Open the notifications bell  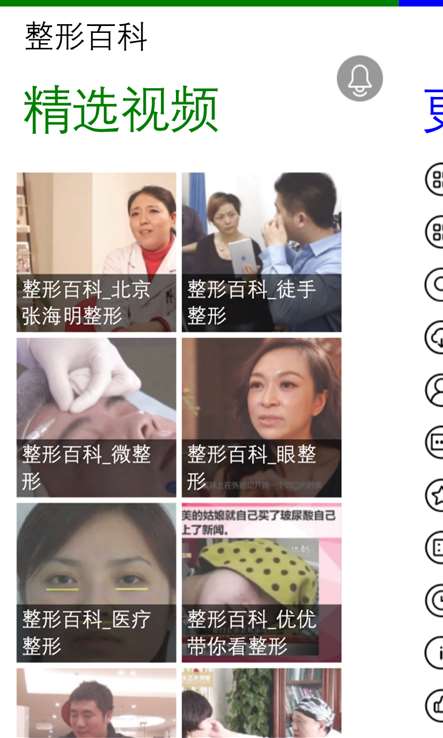coord(360,78)
